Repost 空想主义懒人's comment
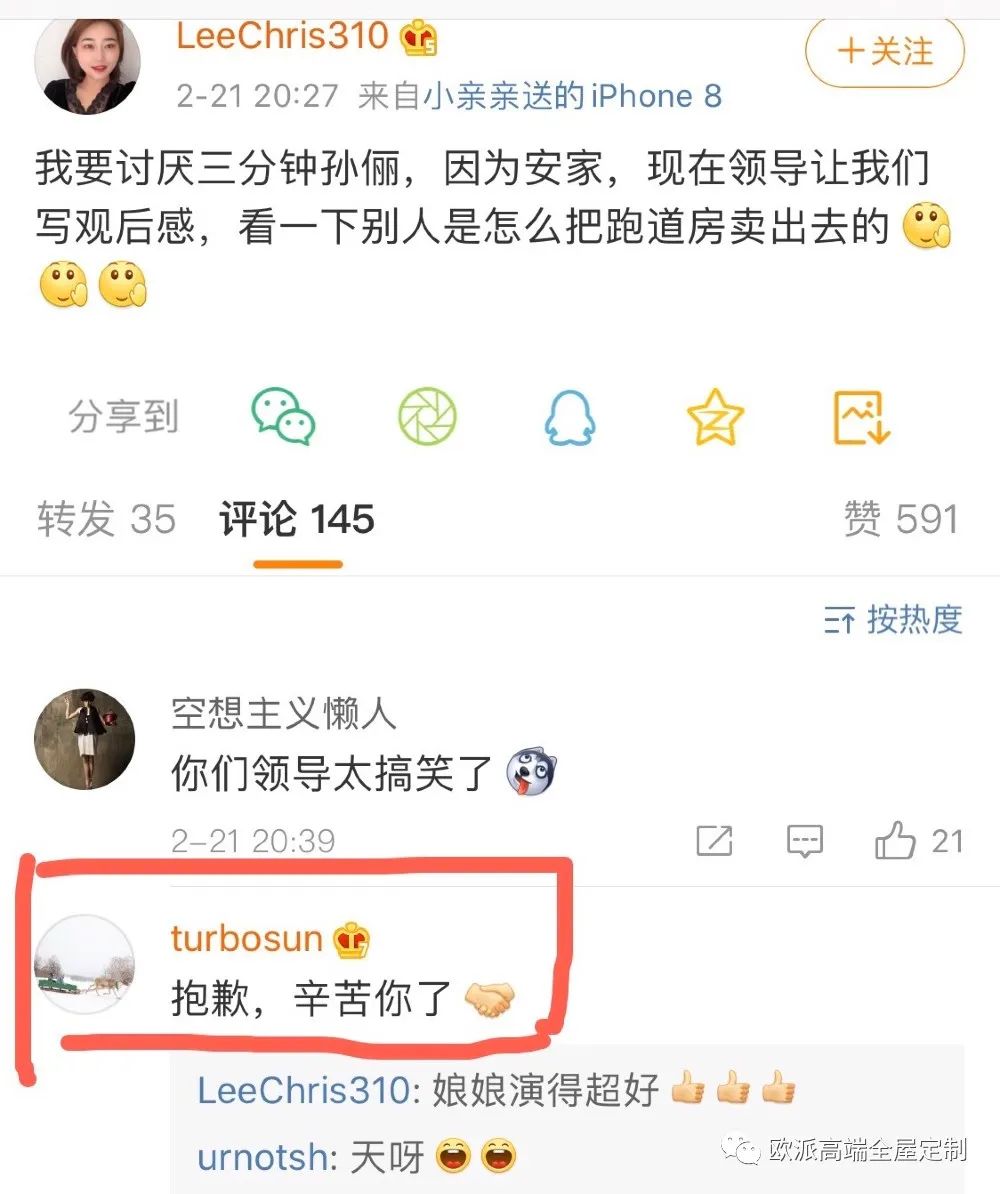 pyautogui.click(x=714, y=841)
